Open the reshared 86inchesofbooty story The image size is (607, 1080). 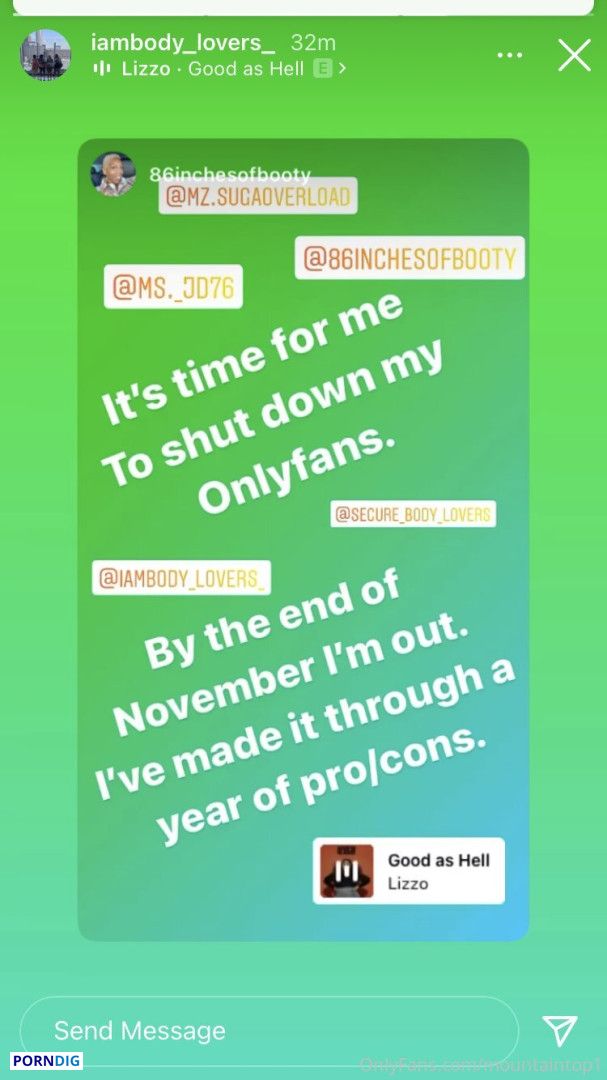[x=303, y=539]
